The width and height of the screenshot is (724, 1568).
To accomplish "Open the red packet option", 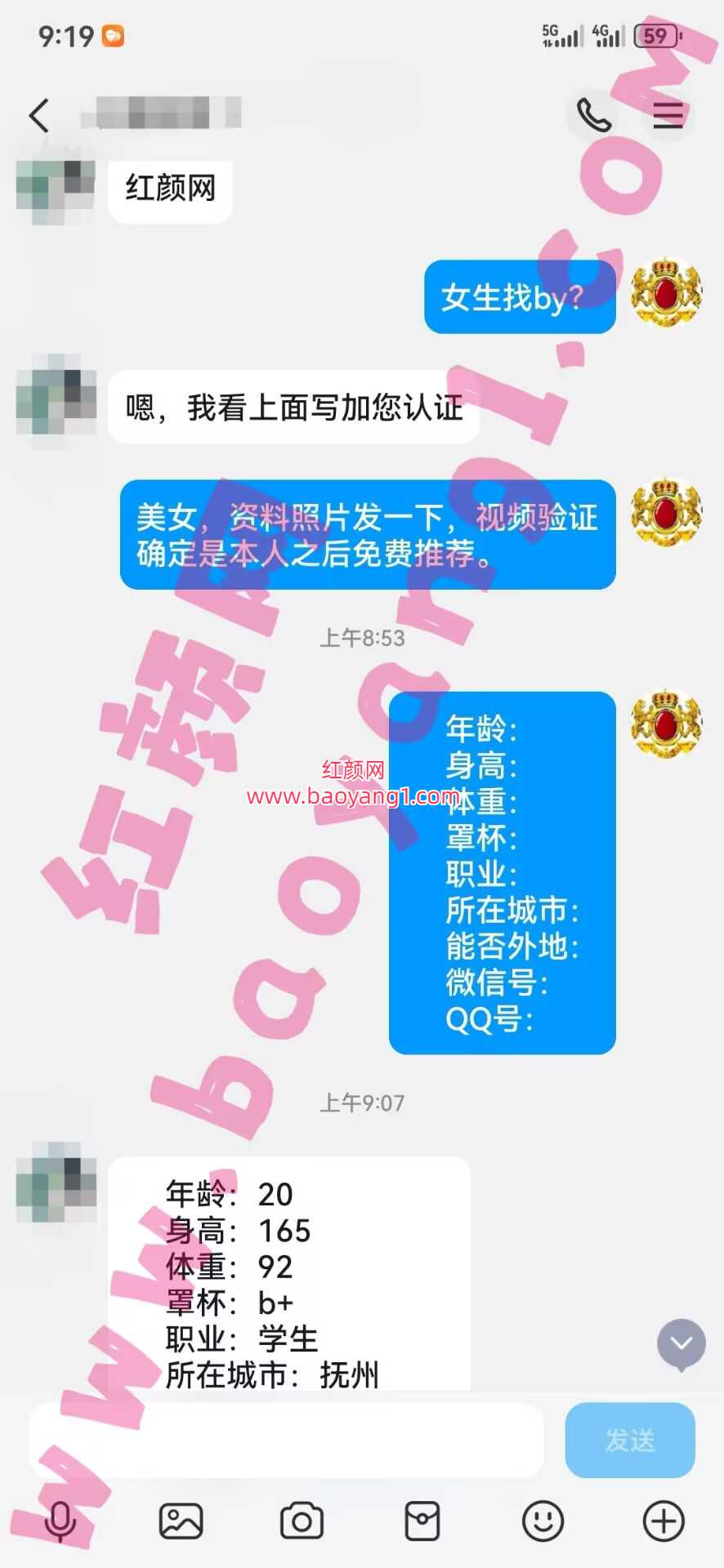I will click(x=422, y=1521).
